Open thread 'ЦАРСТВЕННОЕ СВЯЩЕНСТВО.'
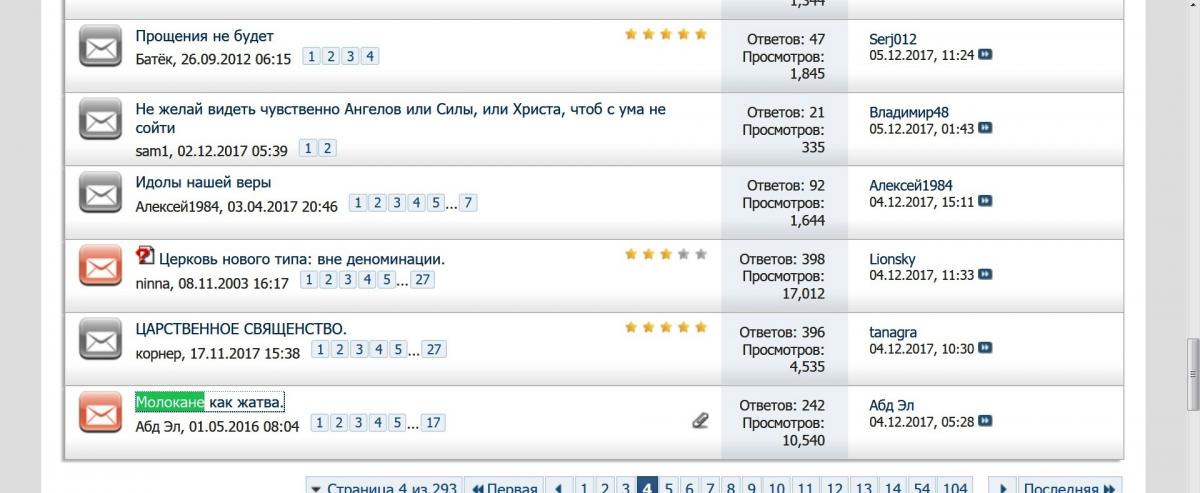The width and height of the screenshot is (1200, 493). pos(241,329)
